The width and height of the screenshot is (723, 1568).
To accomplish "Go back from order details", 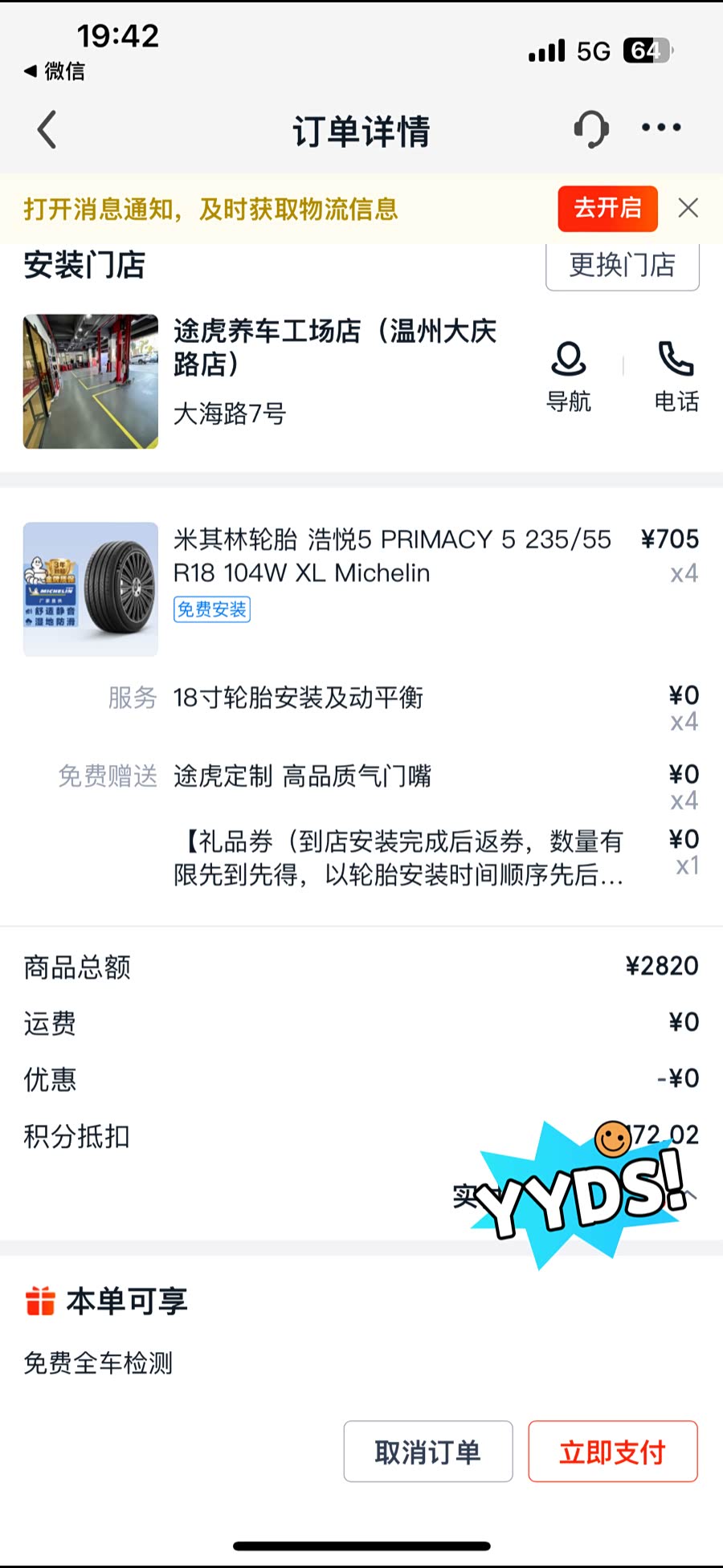I will pos(47,130).
